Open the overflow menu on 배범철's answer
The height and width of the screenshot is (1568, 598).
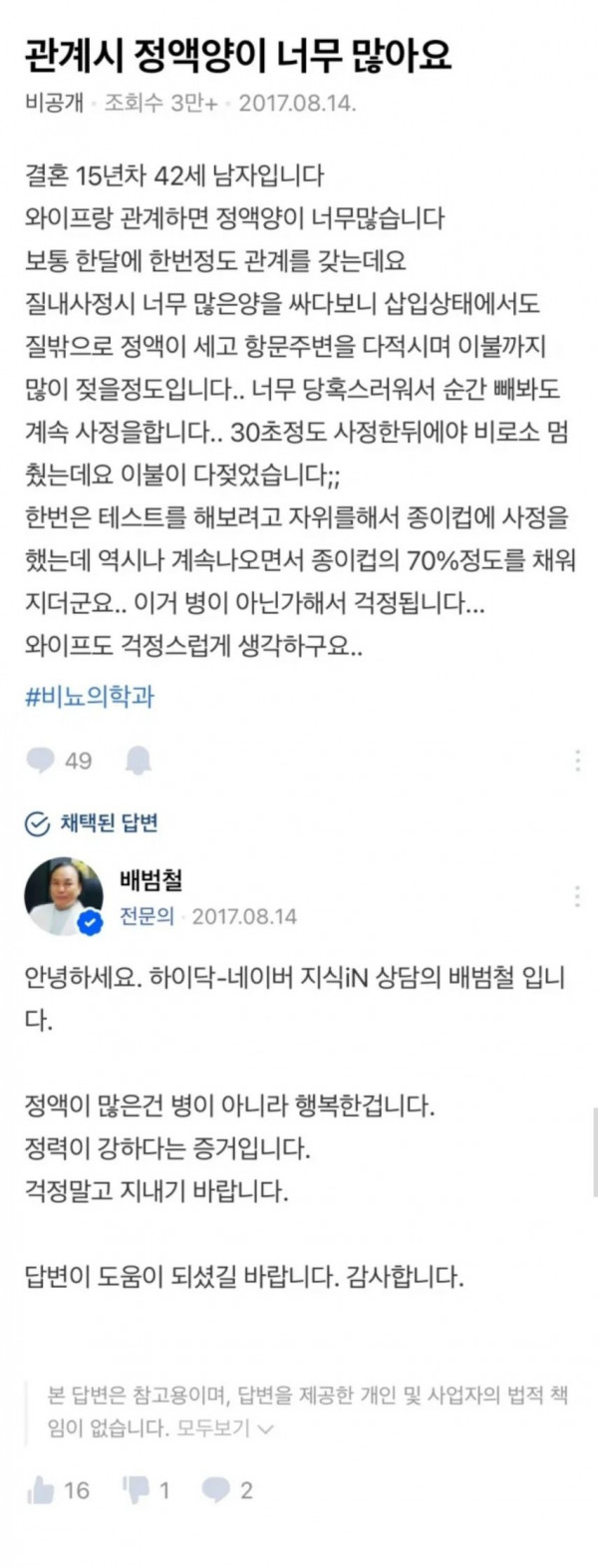(x=577, y=896)
